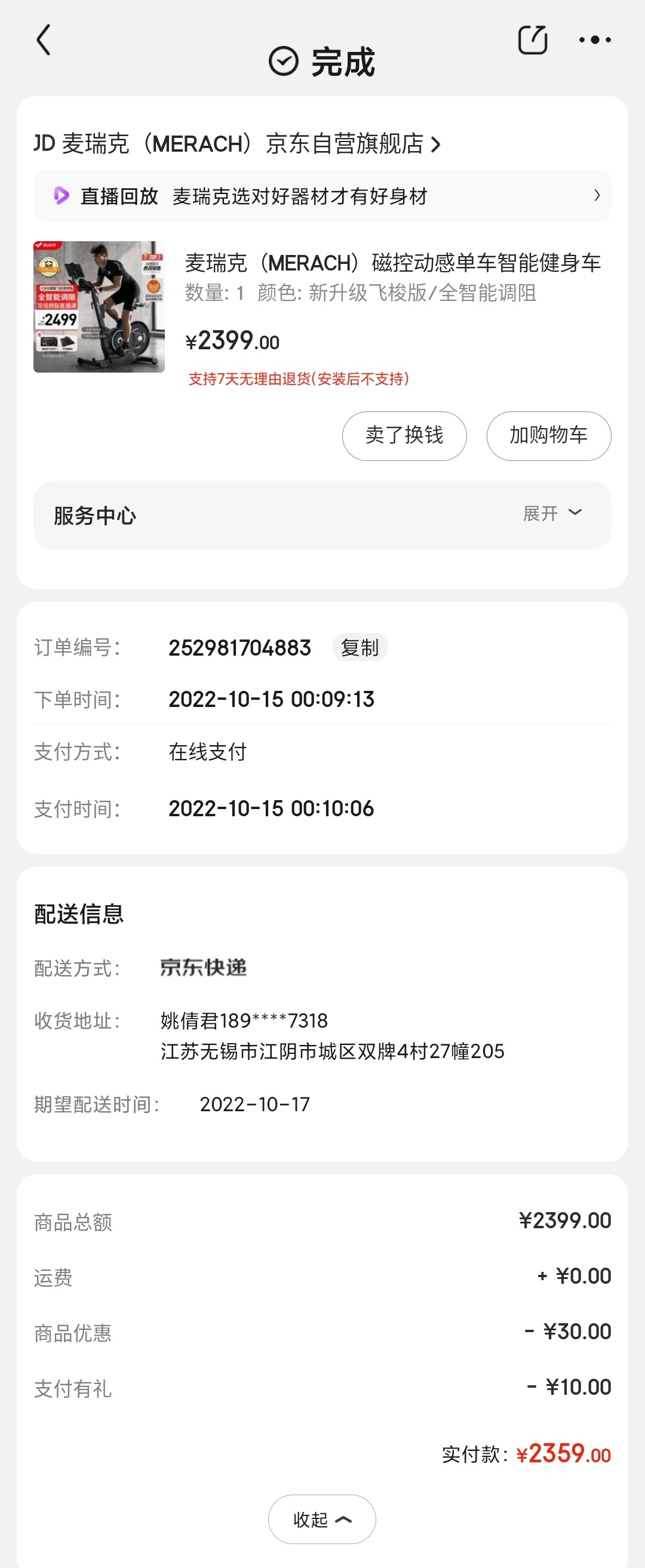Share this order
The height and width of the screenshot is (1568, 645).
tap(532, 40)
